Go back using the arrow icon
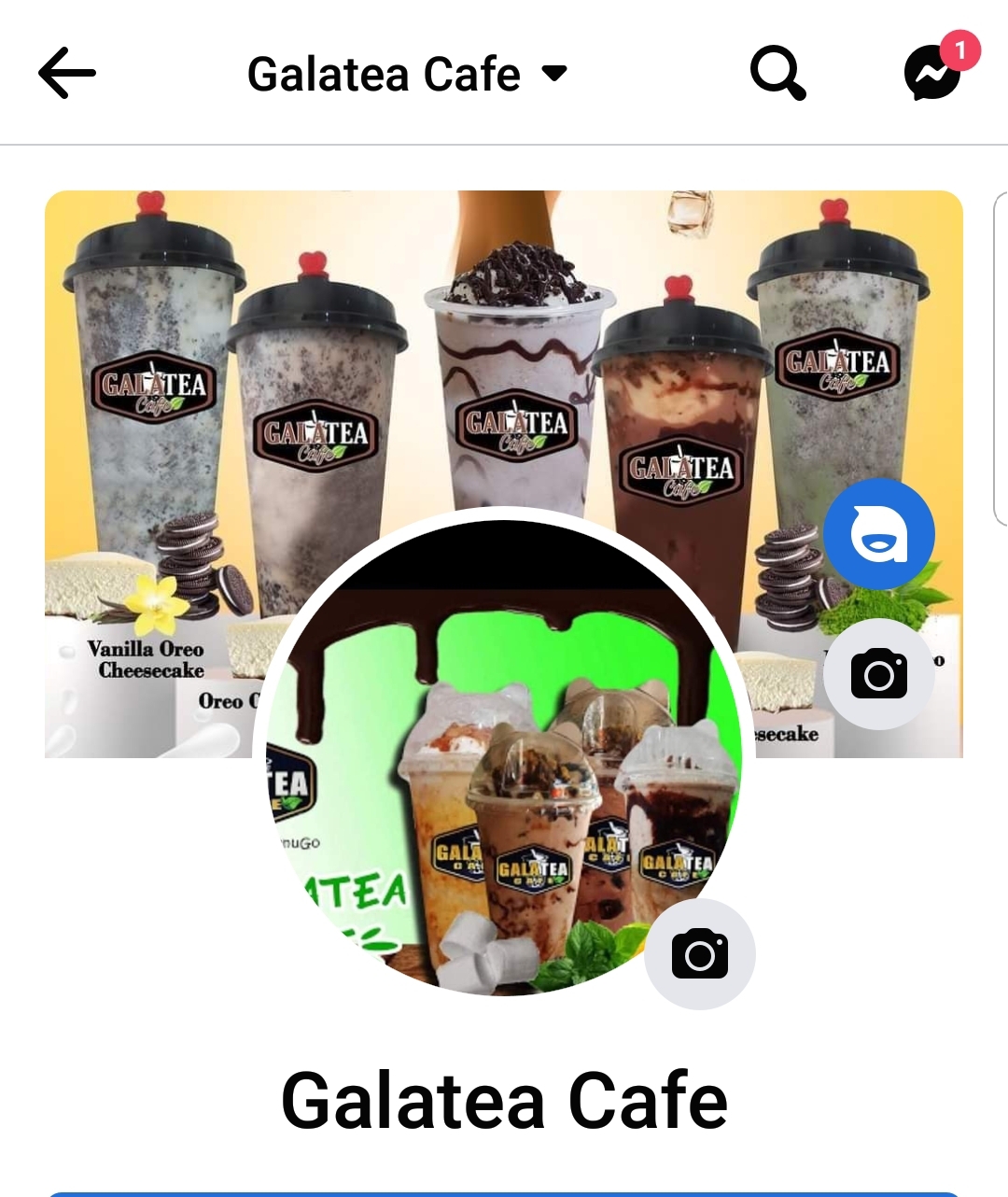The height and width of the screenshot is (1197, 1008). 67,73
